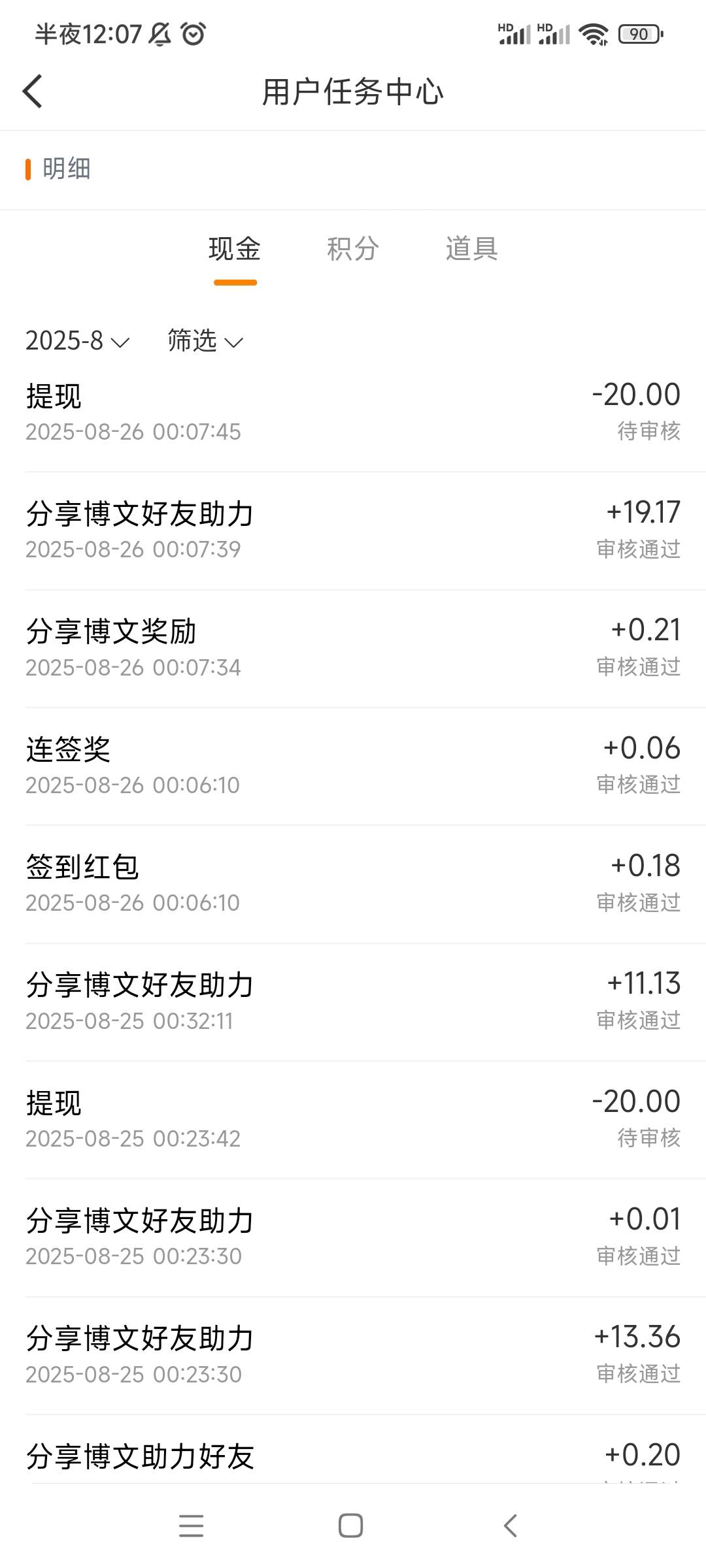
Task: Switch to the 道具 tab
Action: (x=471, y=249)
